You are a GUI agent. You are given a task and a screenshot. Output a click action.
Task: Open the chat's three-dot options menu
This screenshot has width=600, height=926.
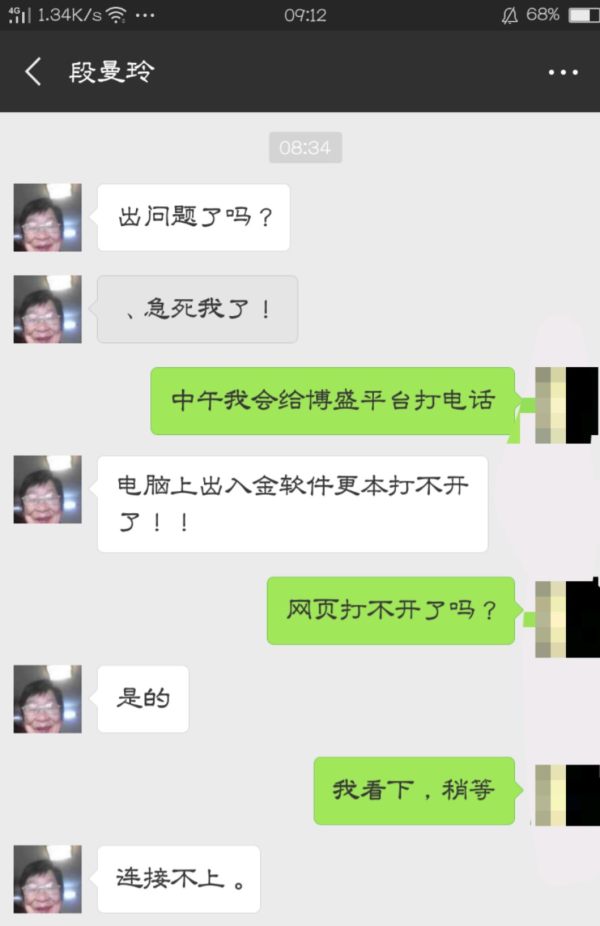tap(563, 73)
